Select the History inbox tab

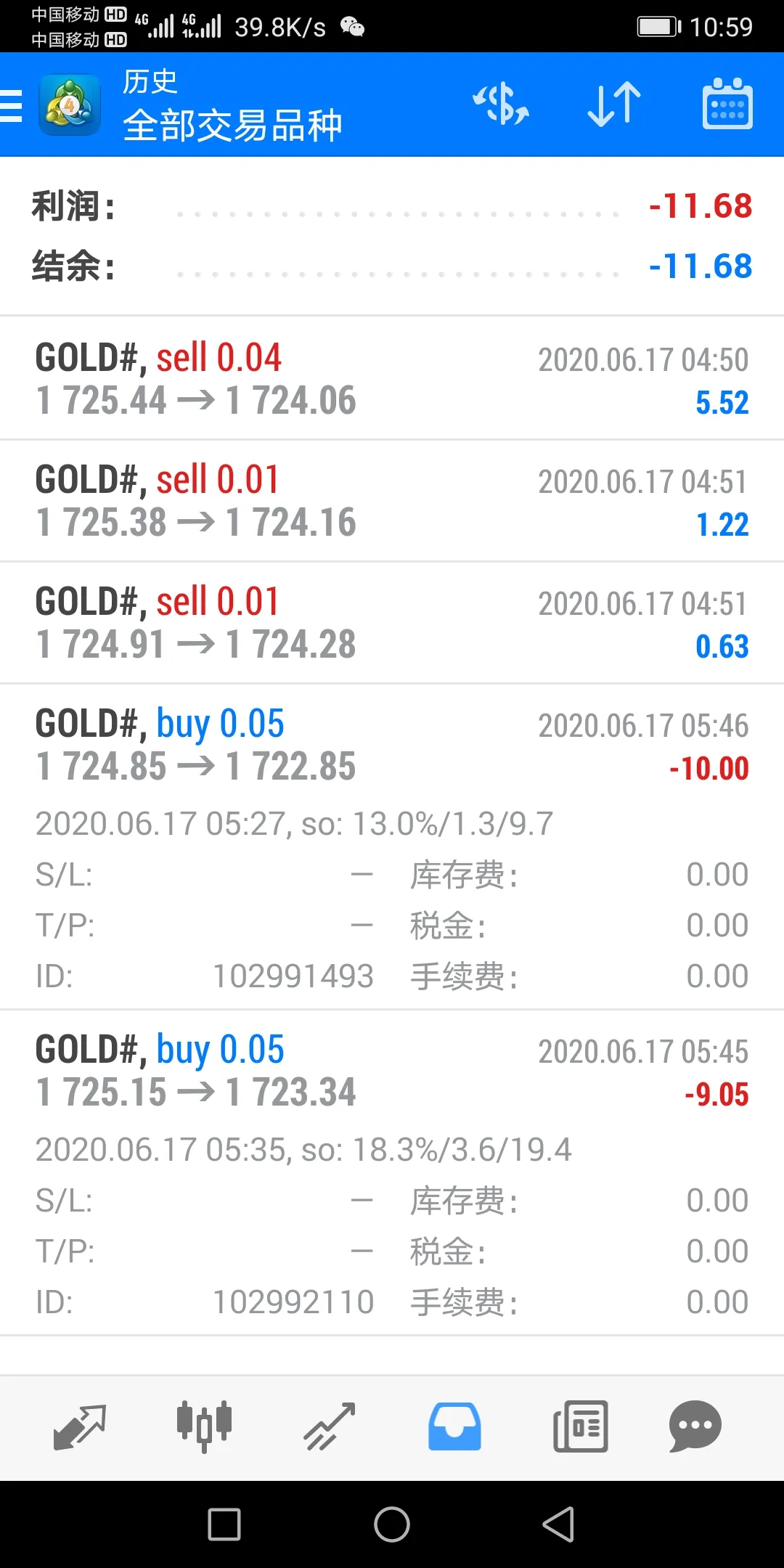pos(454,1426)
